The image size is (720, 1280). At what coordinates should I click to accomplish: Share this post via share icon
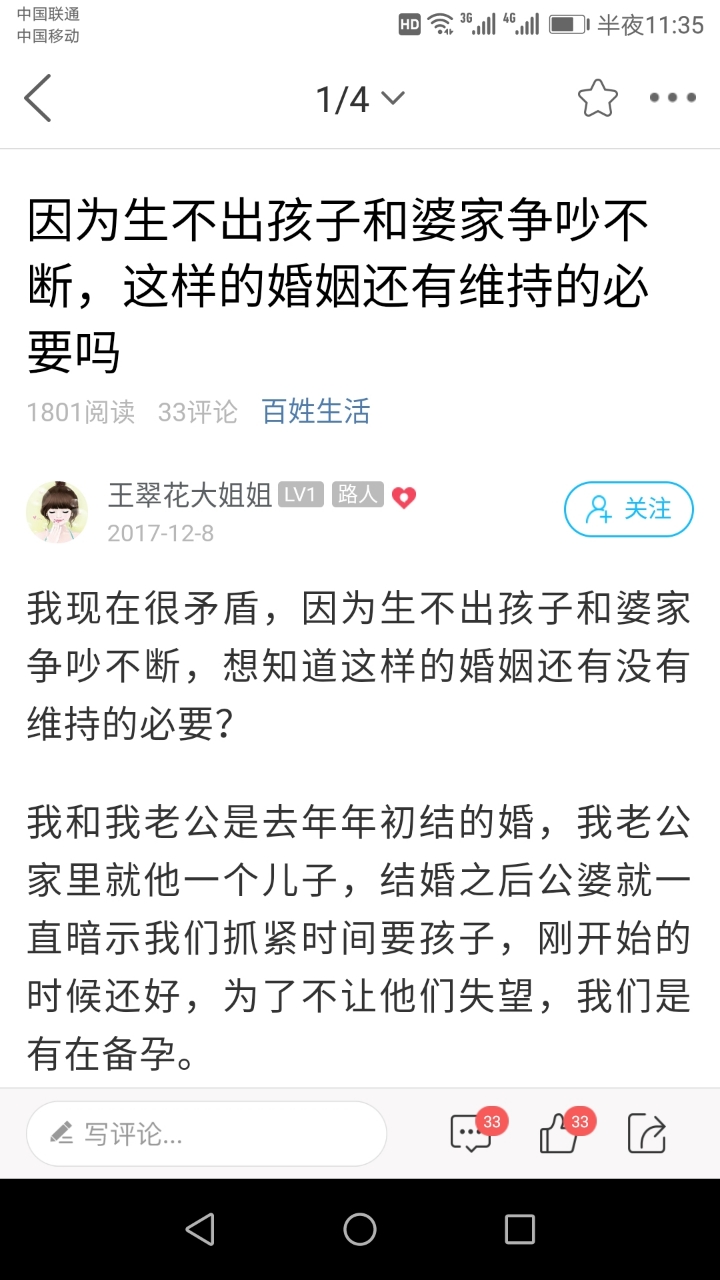[647, 1134]
